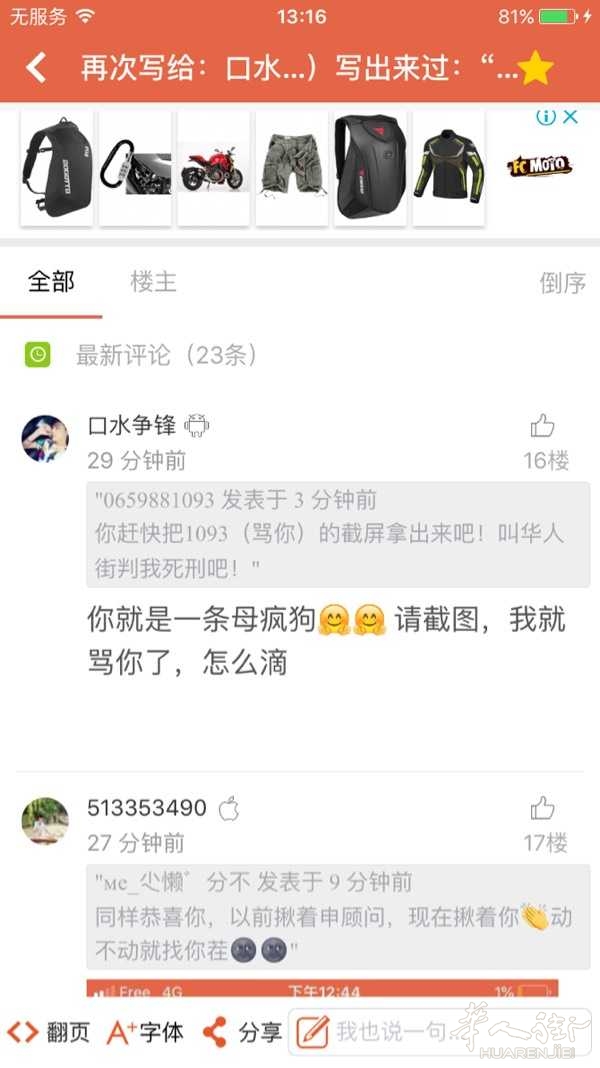This screenshot has height=1068, width=600.
Task: Tap 翻页 to jump pages
Action: pyautogui.click(x=48, y=1032)
